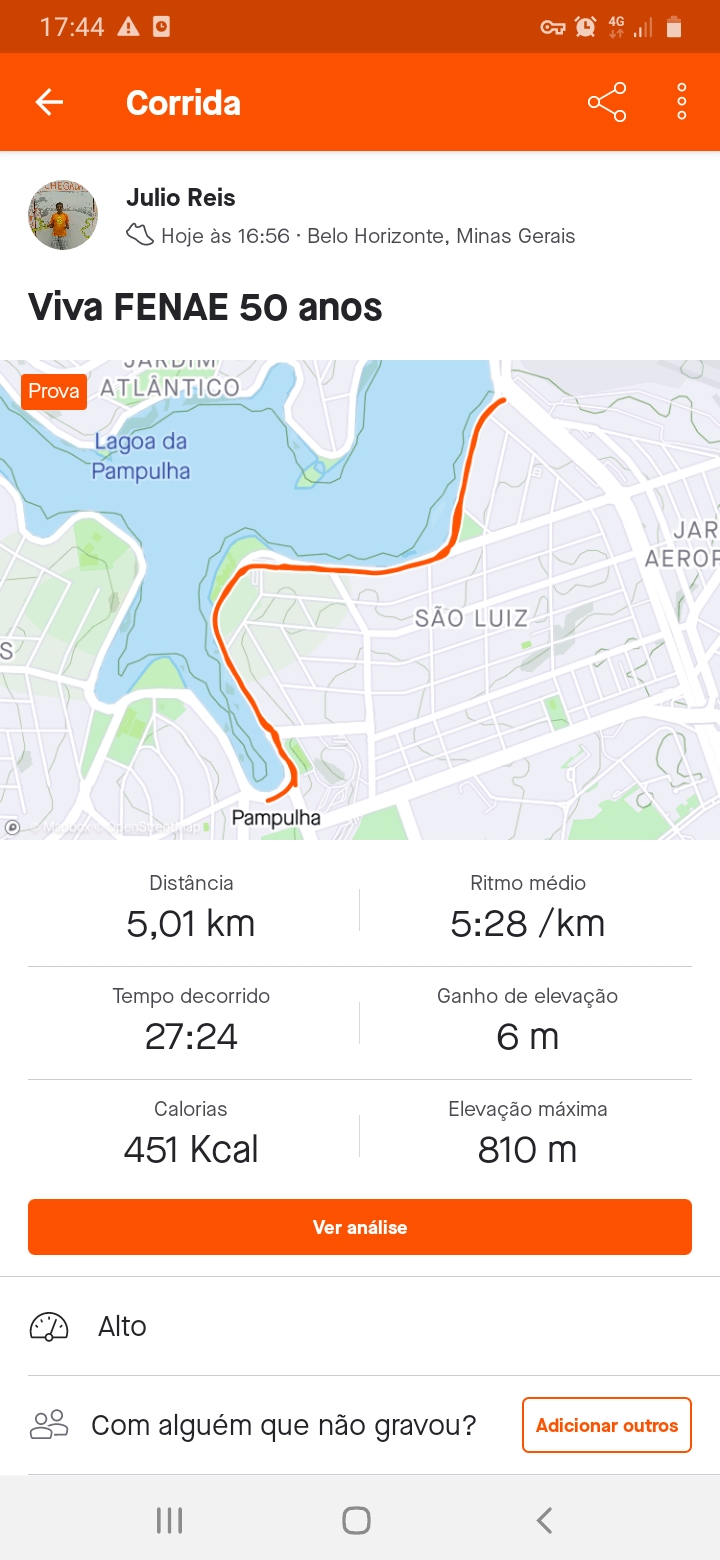The width and height of the screenshot is (720, 1560).
Task: Tap Adicionar outros button
Action: point(607,1425)
